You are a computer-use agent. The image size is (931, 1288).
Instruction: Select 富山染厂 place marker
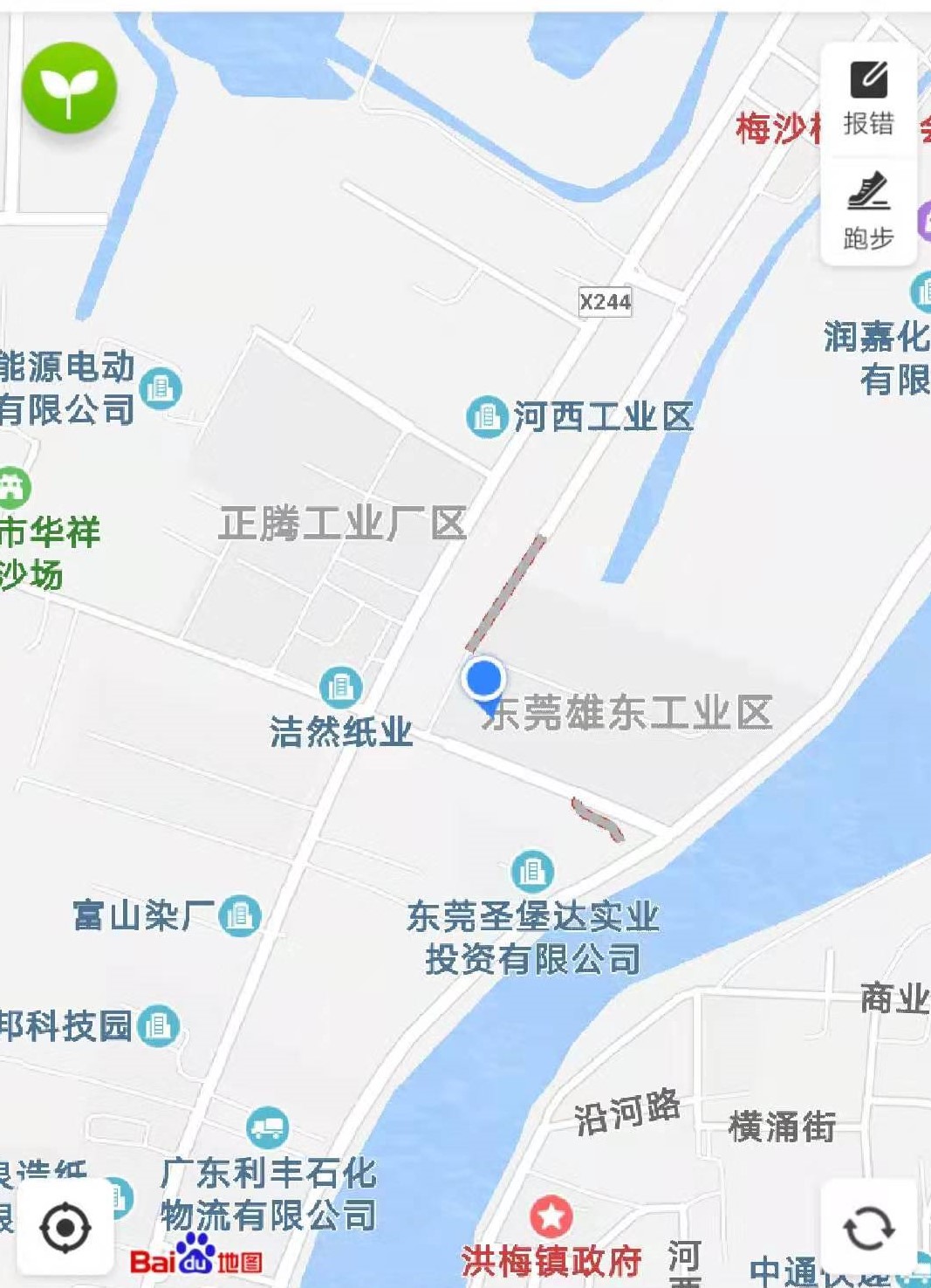(x=239, y=916)
